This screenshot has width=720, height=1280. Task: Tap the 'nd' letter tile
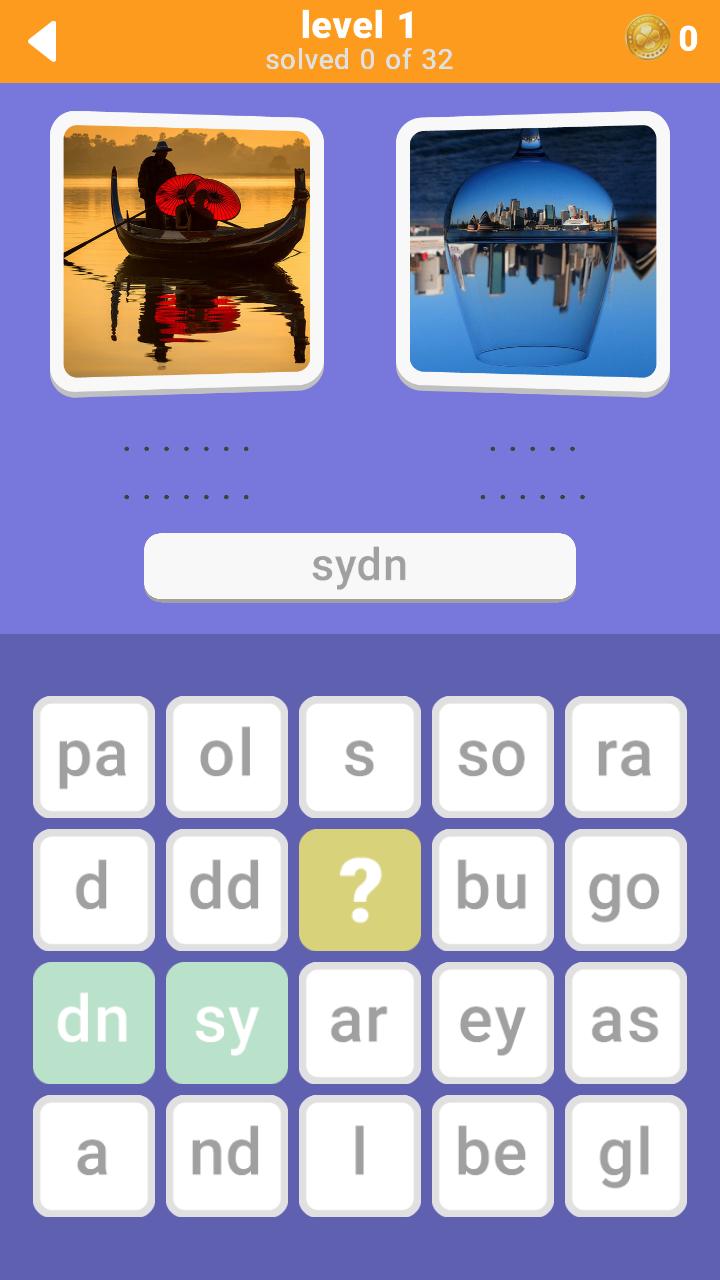coord(227,1155)
